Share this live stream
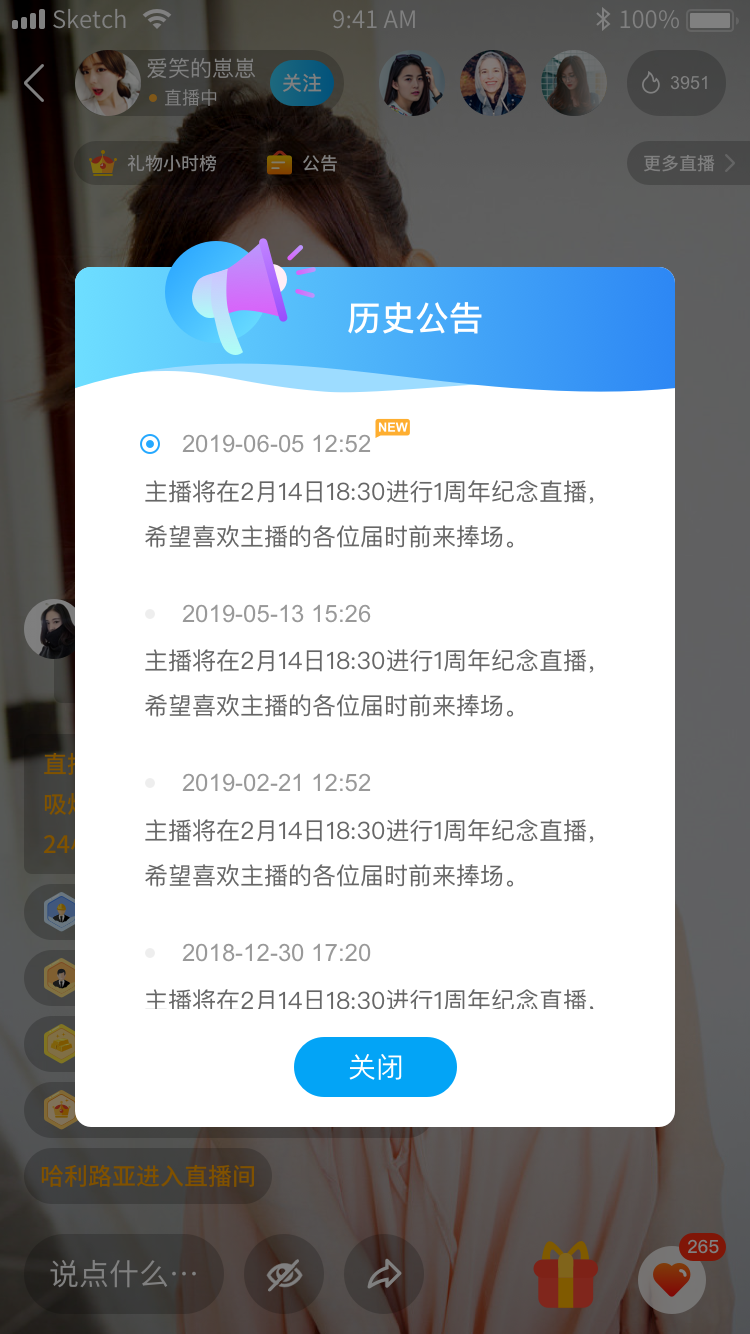750x1334 pixels. (384, 1274)
